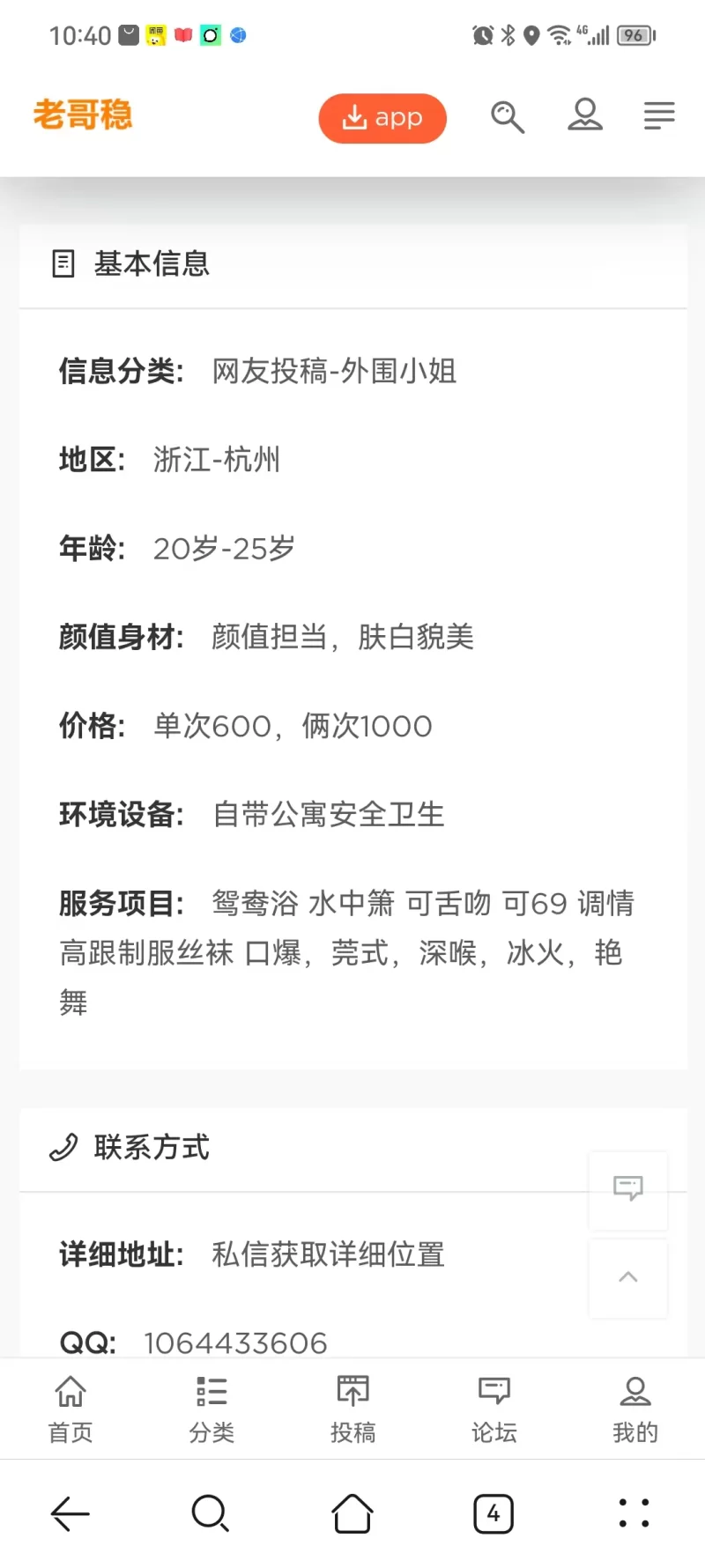This screenshot has height=1568, width=705.
Task: Open the browser home button
Action: (352, 1513)
